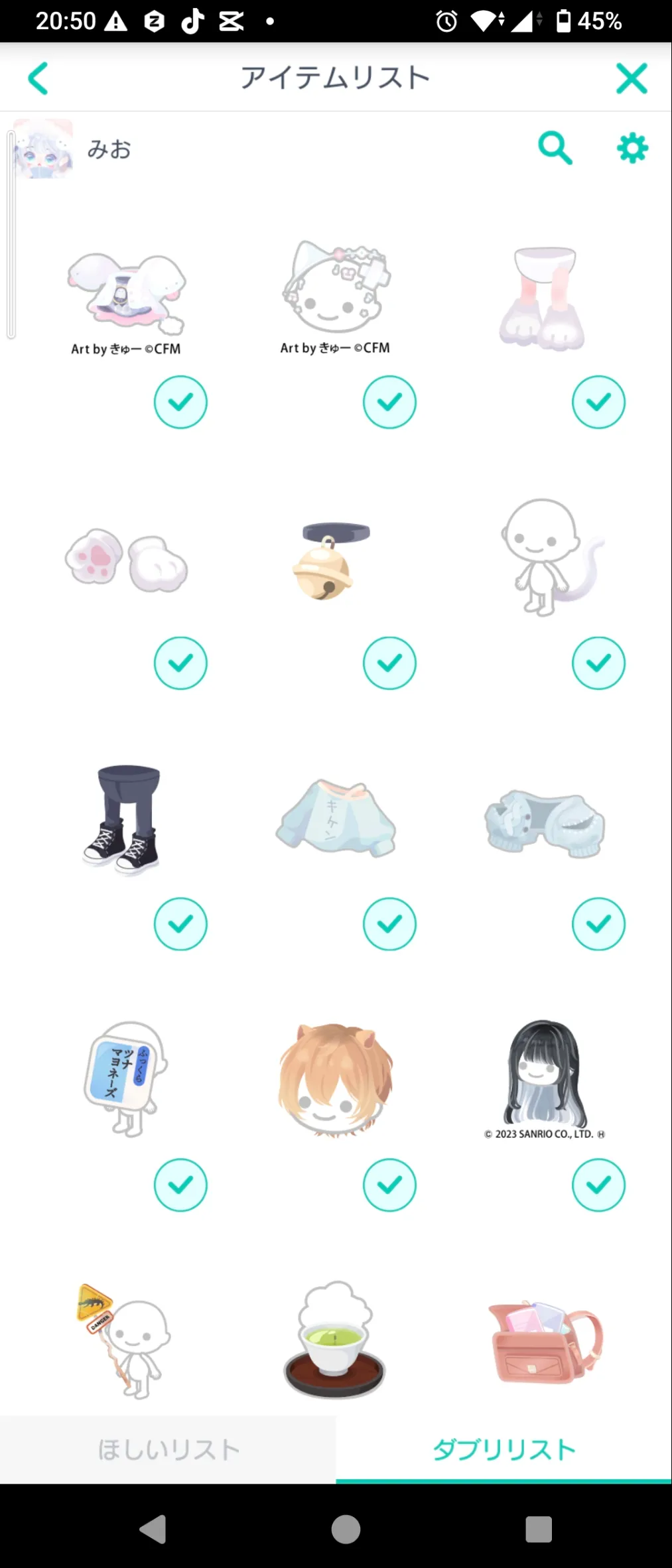Uncheck the SANRIO black long hair item

point(598,1185)
